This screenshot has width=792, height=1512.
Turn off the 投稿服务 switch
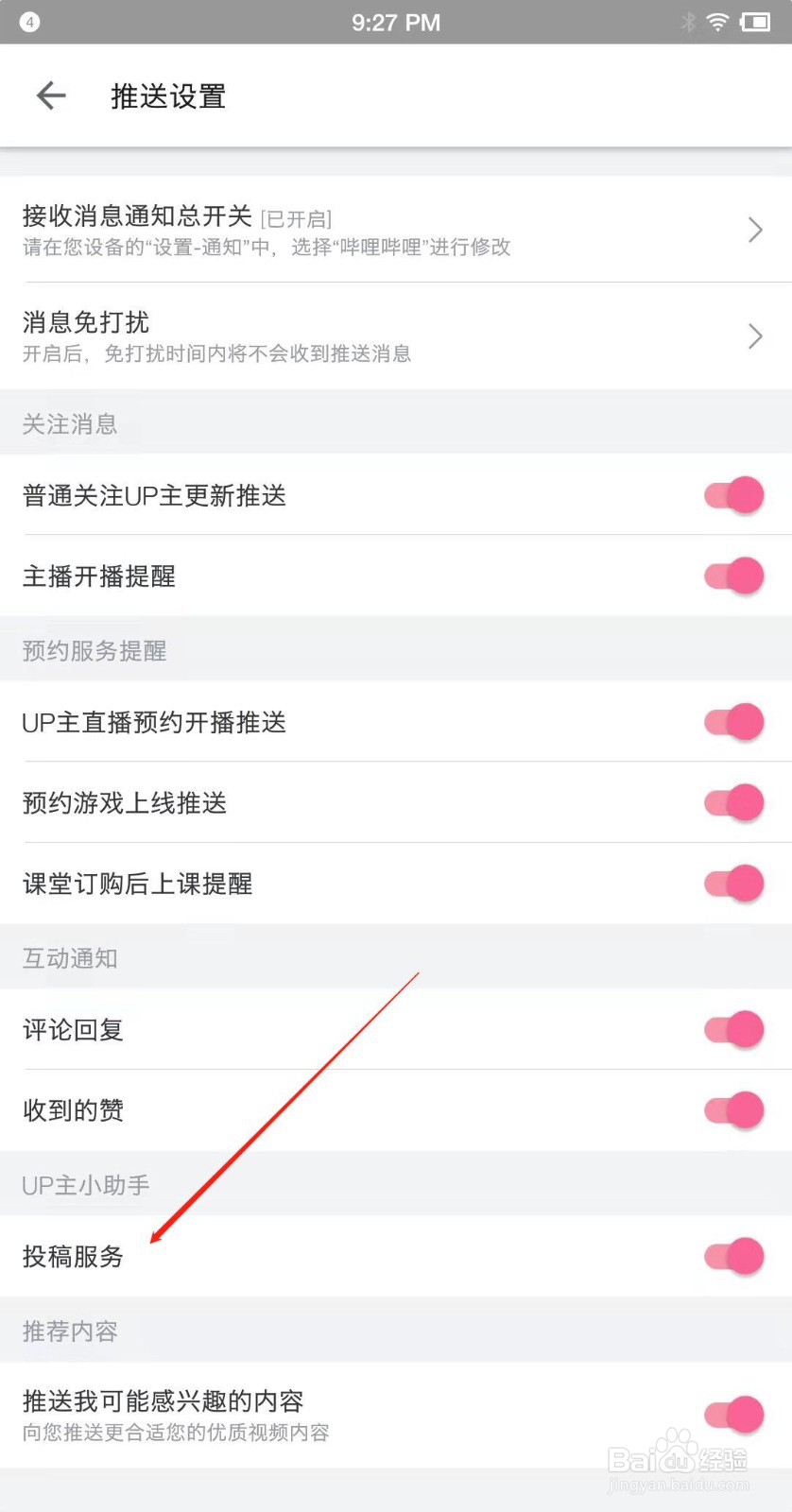[733, 1256]
